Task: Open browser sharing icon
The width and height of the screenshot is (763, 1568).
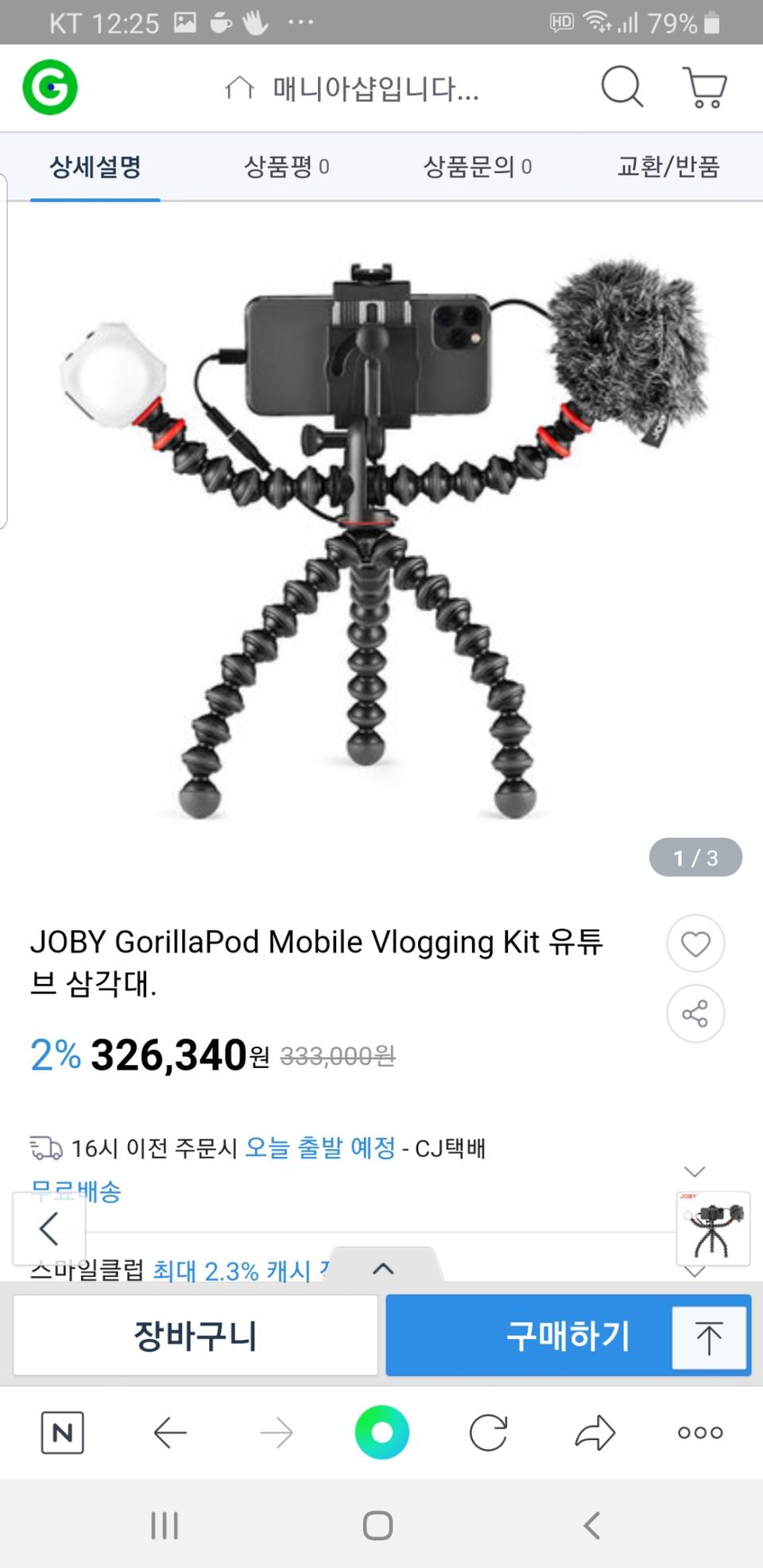Action: pos(594,1433)
